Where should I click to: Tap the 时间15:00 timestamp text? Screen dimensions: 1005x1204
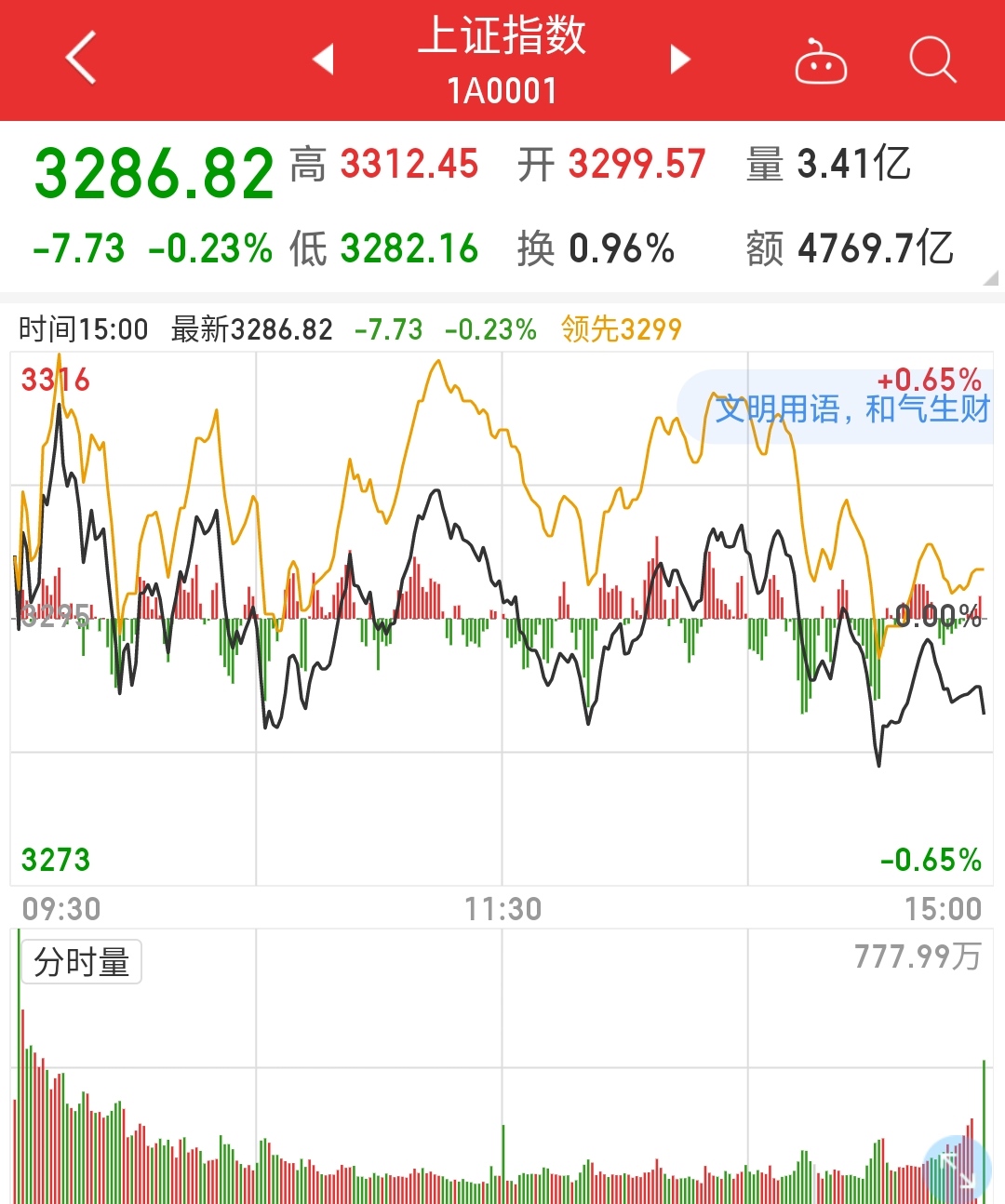click(x=81, y=328)
